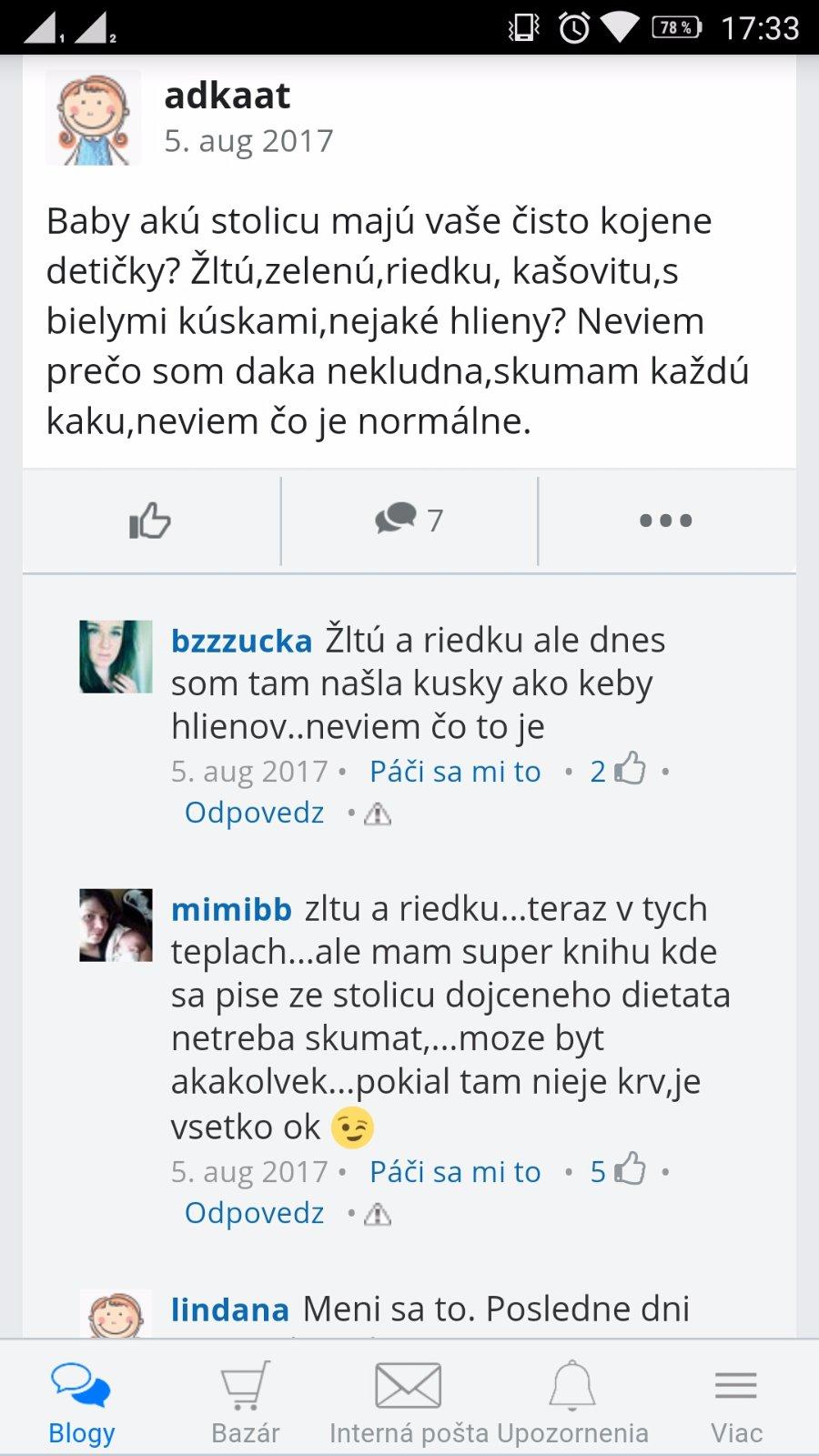The width and height of the screenshot is (819, 1456).
Task: Reply to bzzzucka's comment with Odpovedz
Action: pos(254,812)
